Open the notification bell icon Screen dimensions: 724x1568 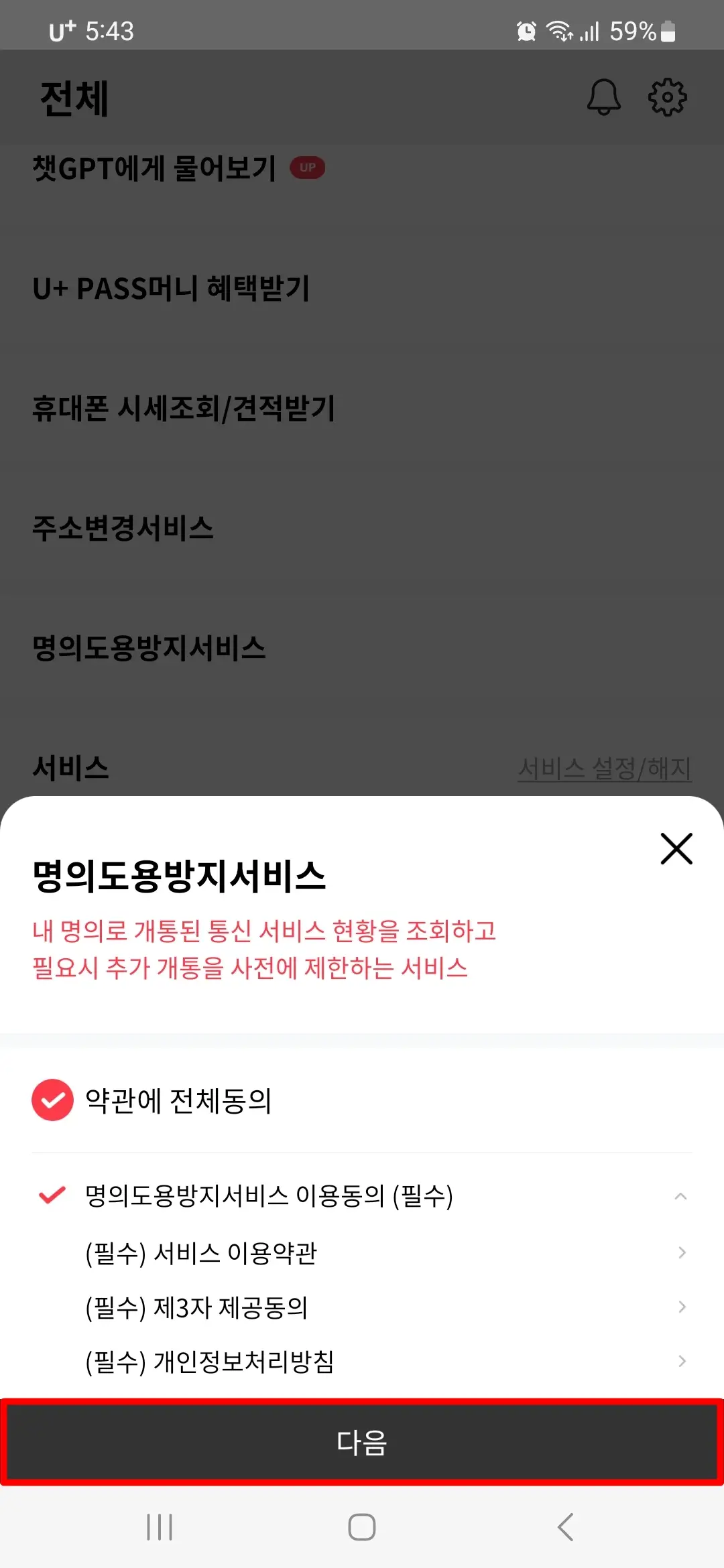click(x=603, y=96)
